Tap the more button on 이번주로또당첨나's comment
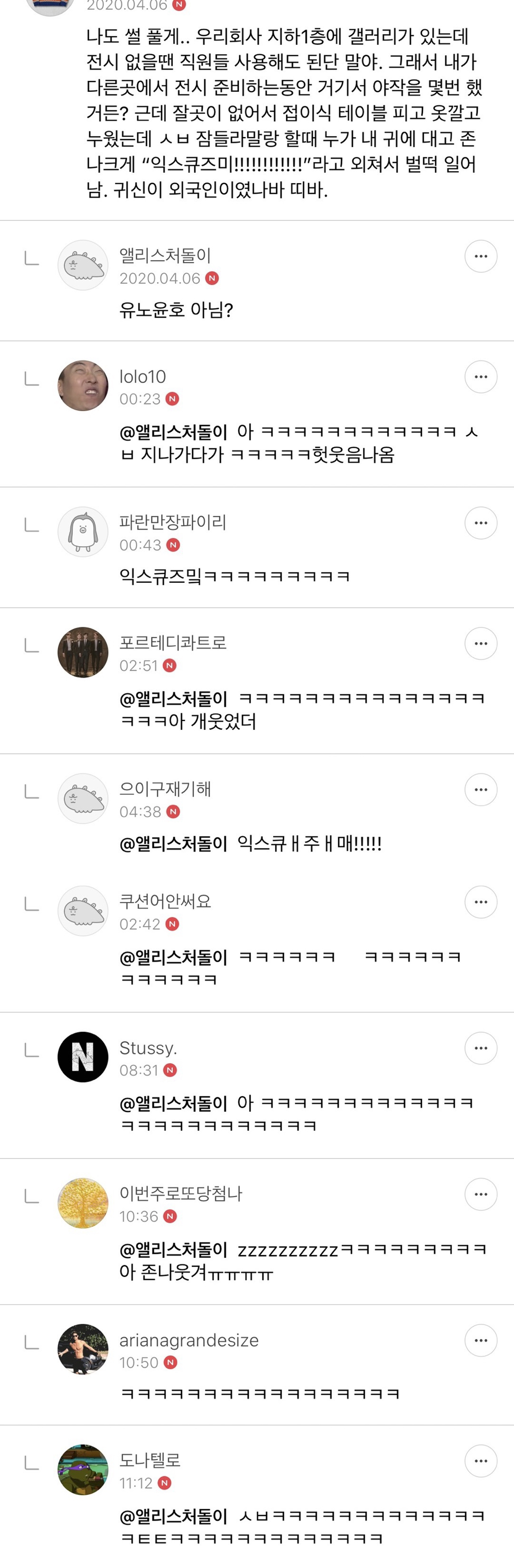The height and width of the screenshot is (1568, 514). (x=480, y=1194)
